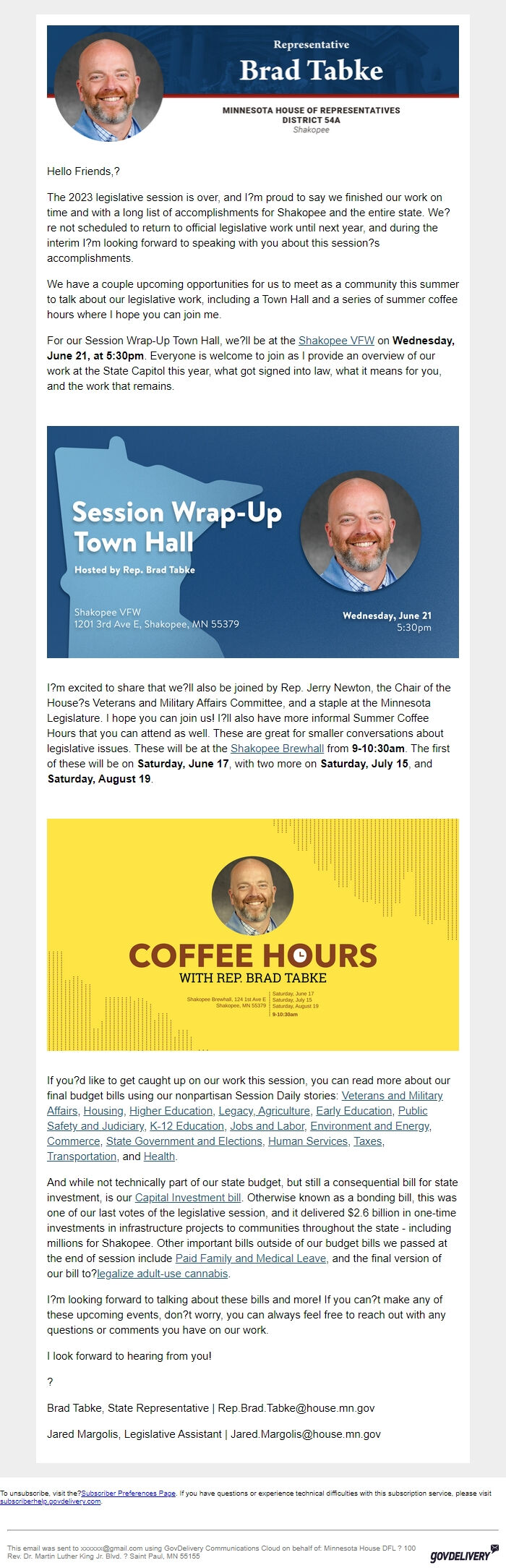Read the Veterans and Military Affairs story
Image resolution: width=506 pixels, height=1568 pixels.
(x=392, y=1096)
